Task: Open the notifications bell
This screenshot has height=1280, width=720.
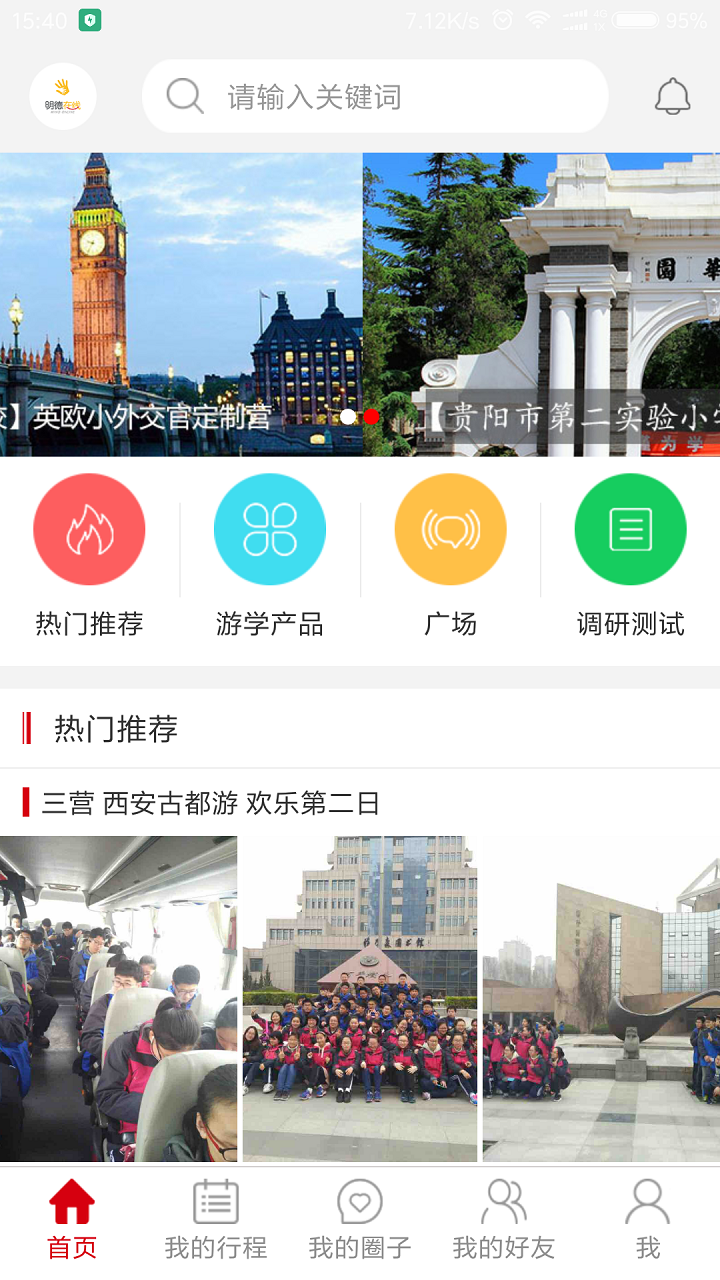Action: coord(673,96)
